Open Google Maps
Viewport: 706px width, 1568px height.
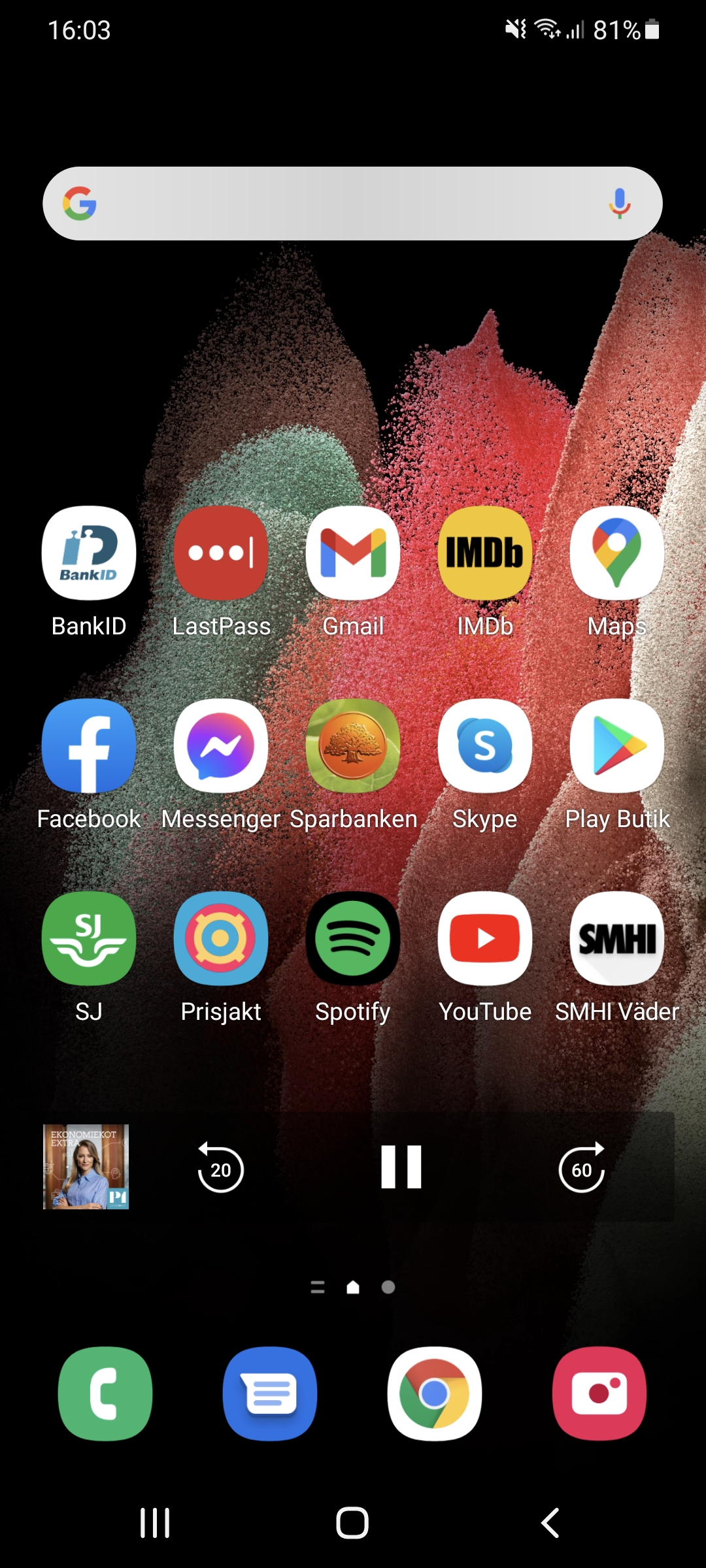(616, 553)
